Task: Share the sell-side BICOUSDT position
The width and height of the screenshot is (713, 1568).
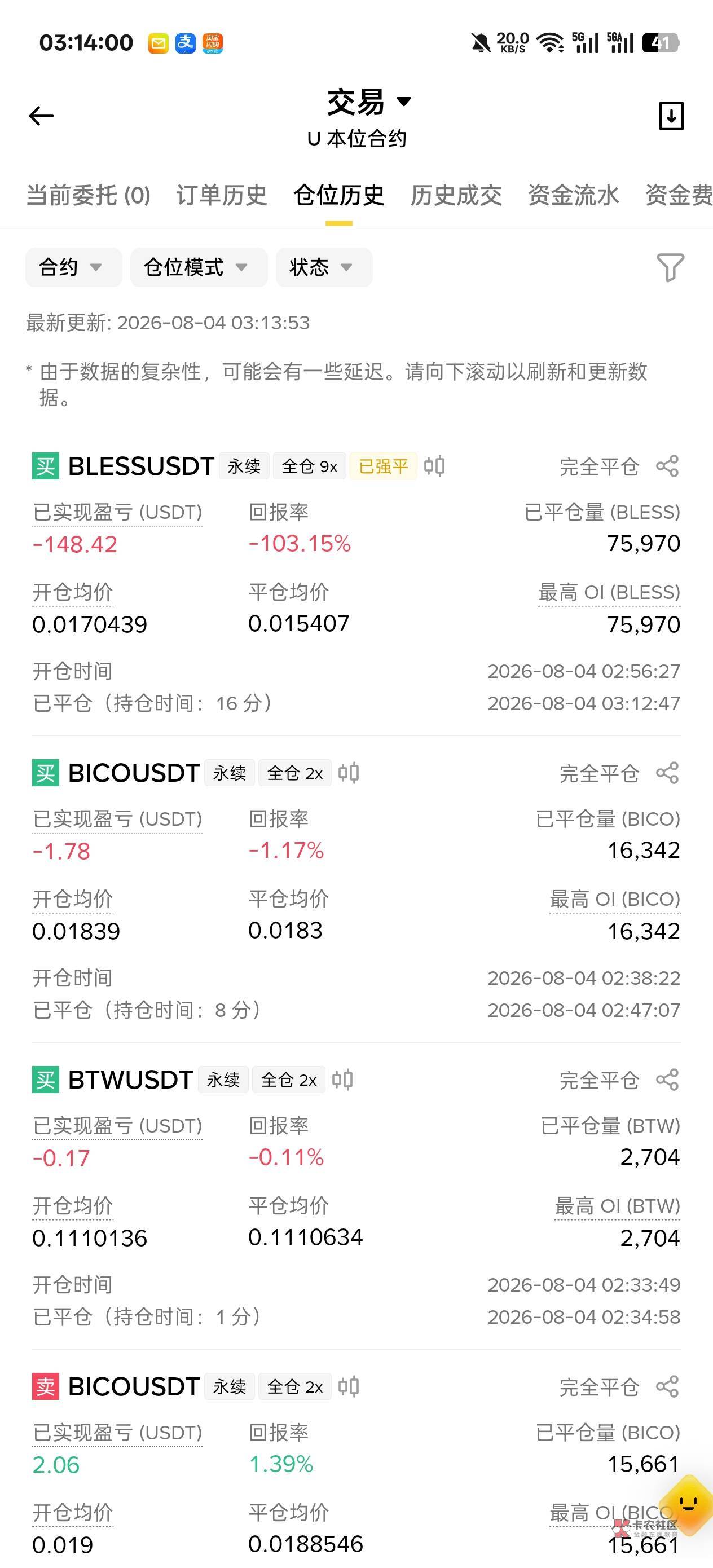Action: pos(667,1386)
